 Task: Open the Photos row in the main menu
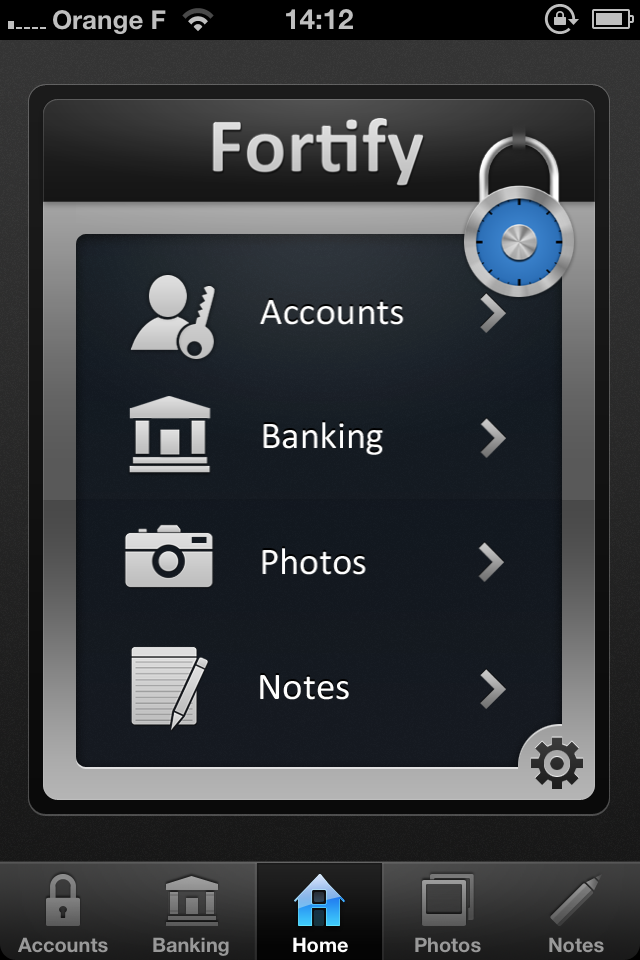(x=320, y=562)
